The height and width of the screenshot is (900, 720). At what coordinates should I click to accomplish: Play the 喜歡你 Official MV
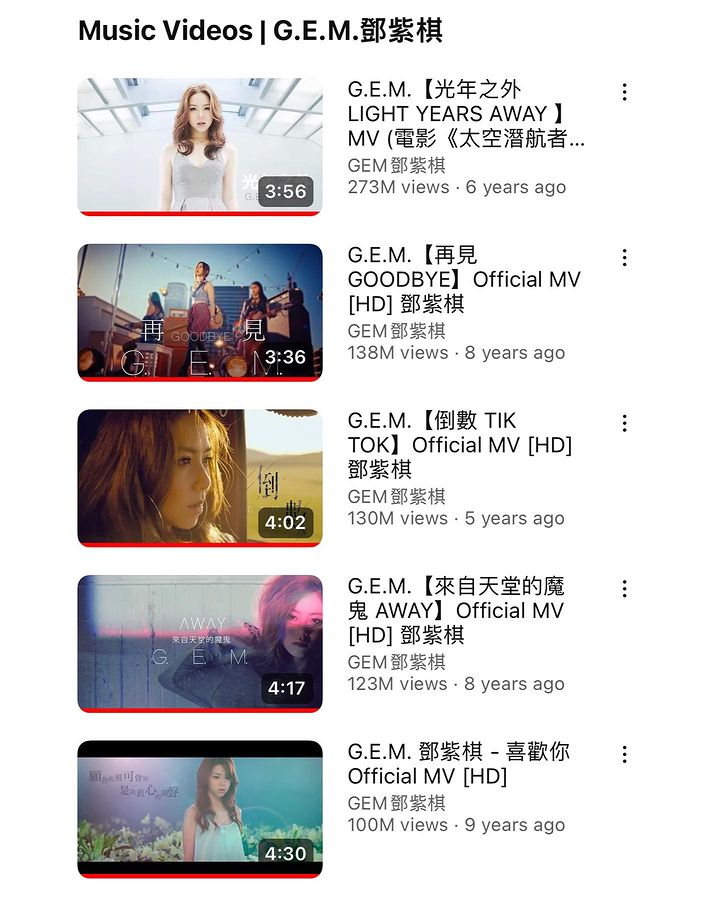click(200, 808)
